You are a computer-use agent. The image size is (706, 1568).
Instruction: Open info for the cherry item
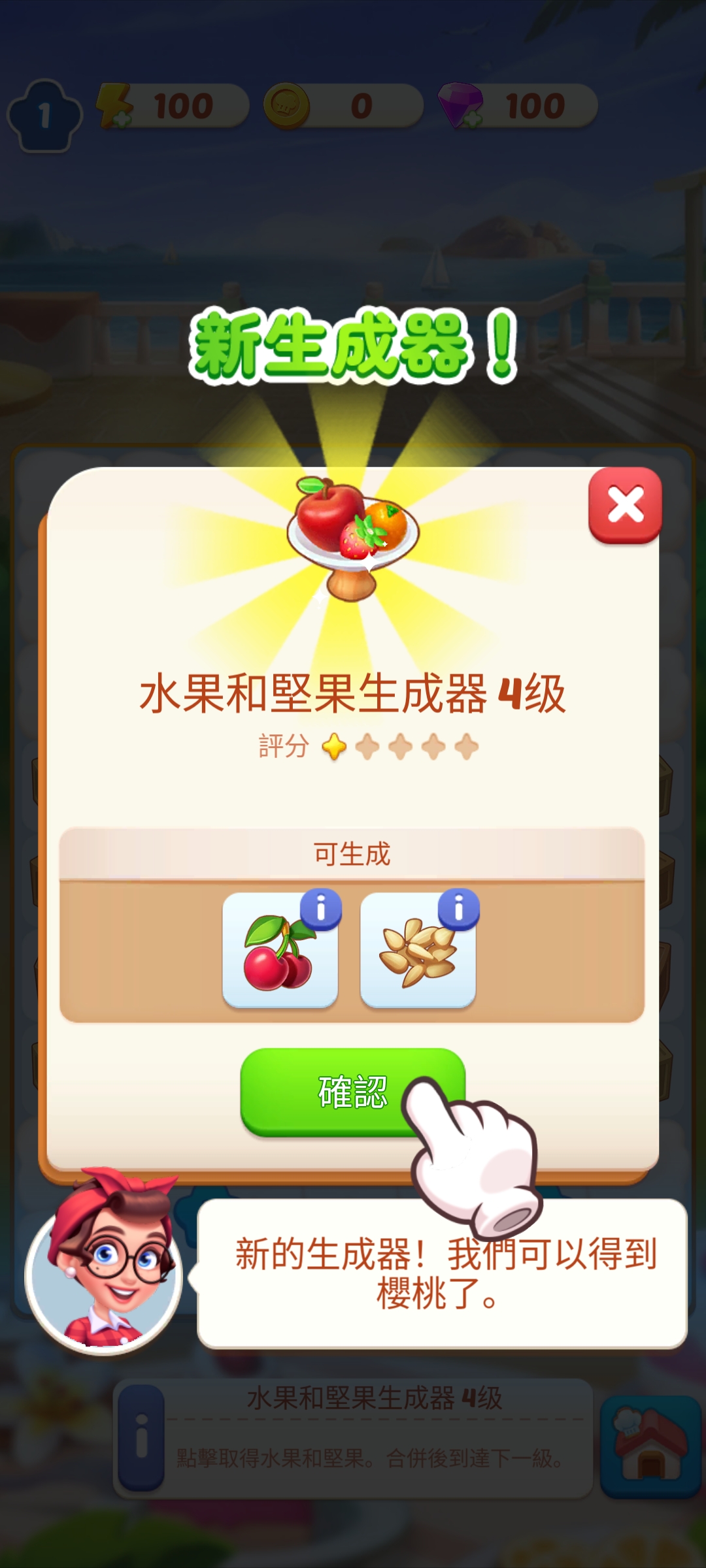(320, 909)
